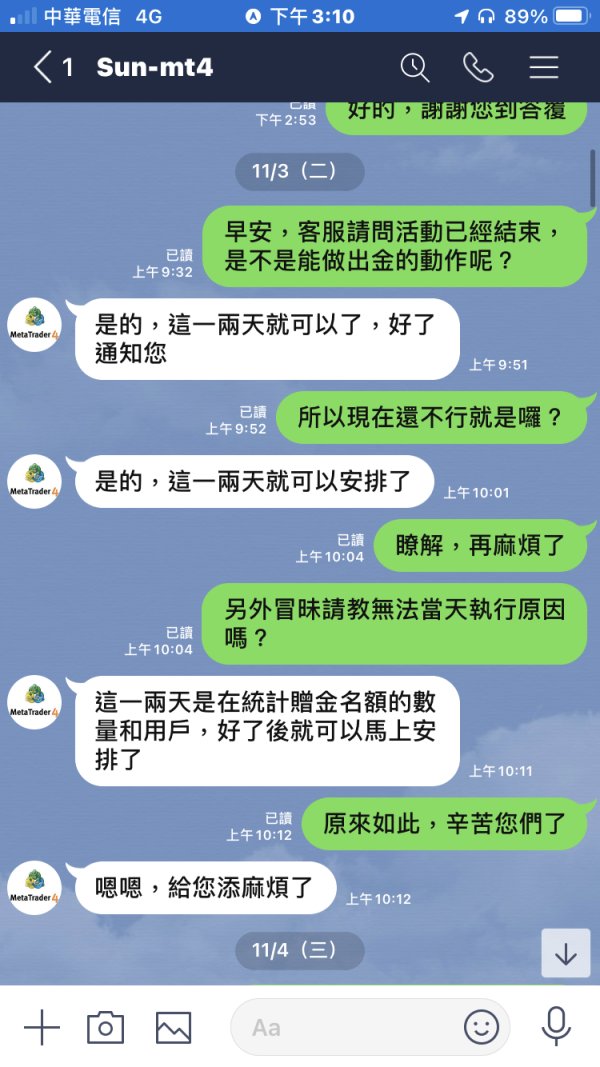The width and height of the screenshot is (600, 1067).
Task: Tap the microphone to record voice message
Action: click(x=556, y=1027)
